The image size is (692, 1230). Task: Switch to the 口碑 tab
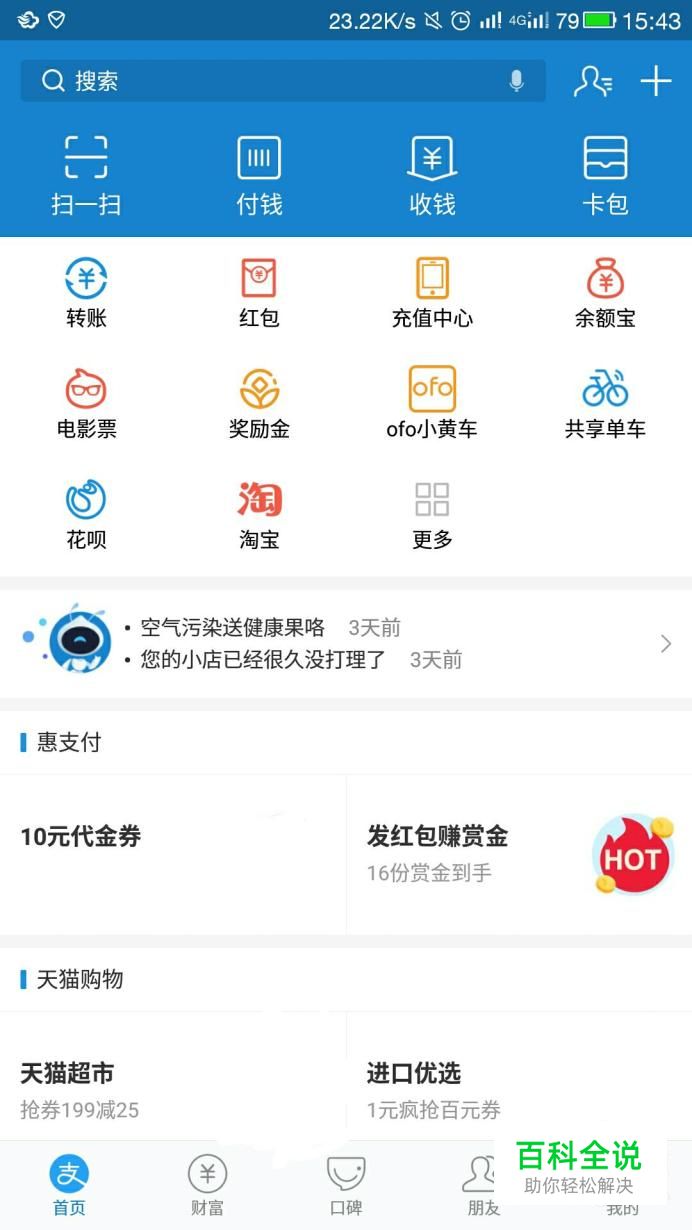pos(346,1186)
